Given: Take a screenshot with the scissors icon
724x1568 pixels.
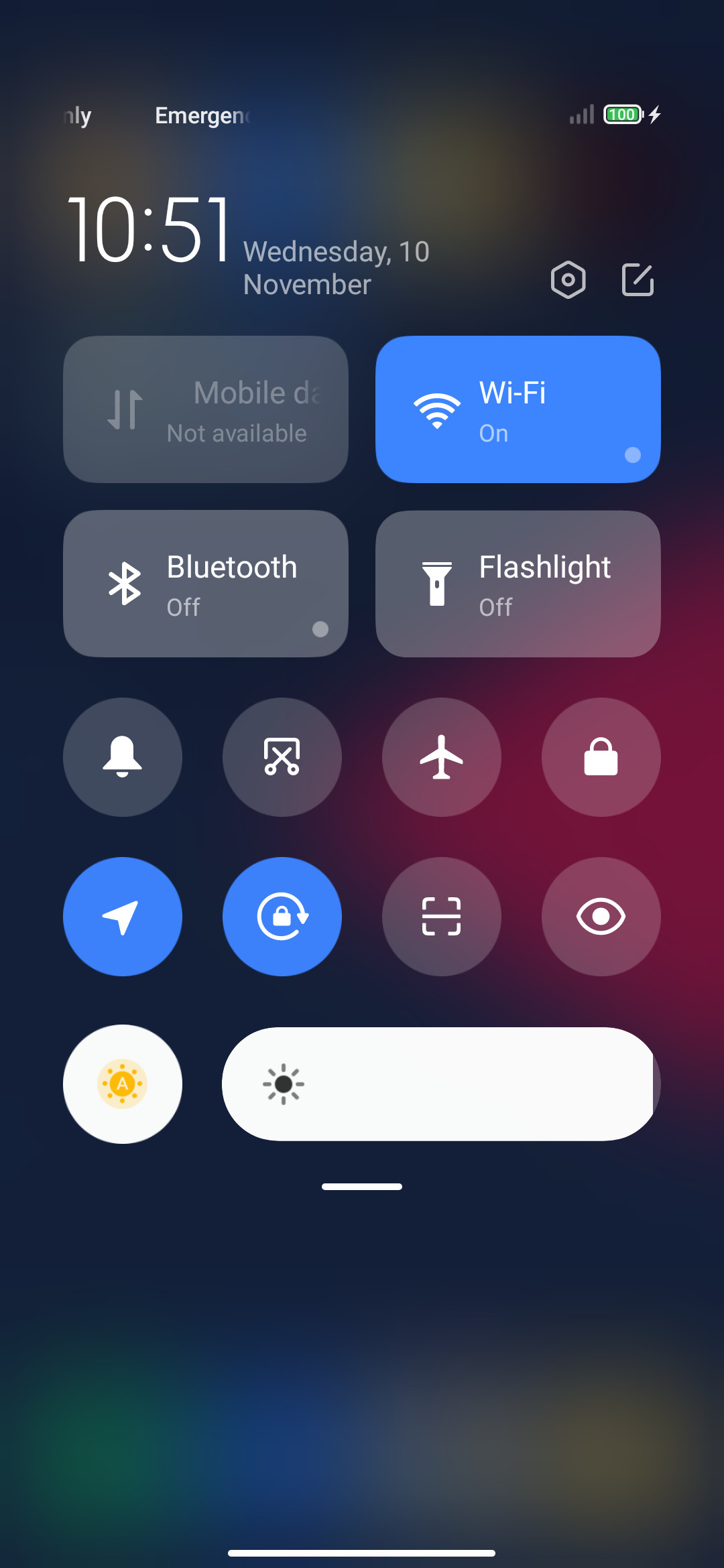Looking at the screenshot, I should pos(282,757).
